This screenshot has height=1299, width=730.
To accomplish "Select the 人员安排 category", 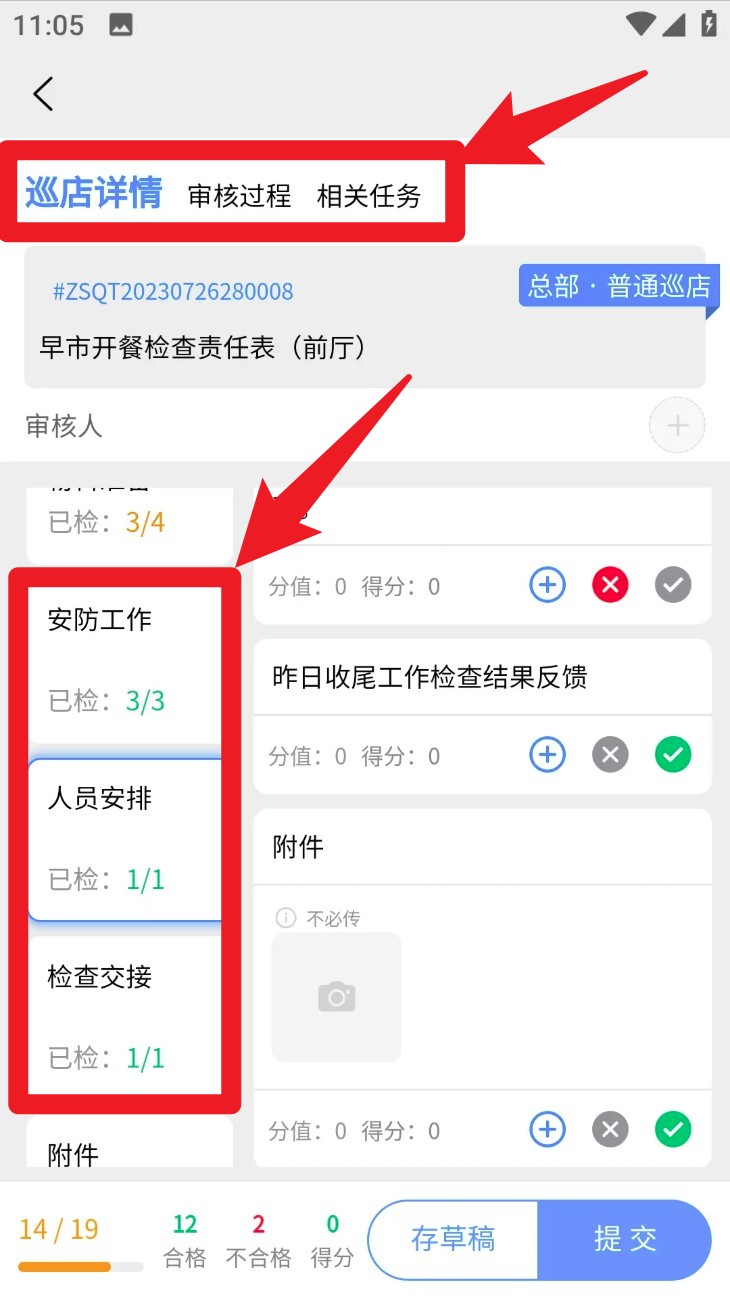I will pos(124,838).
